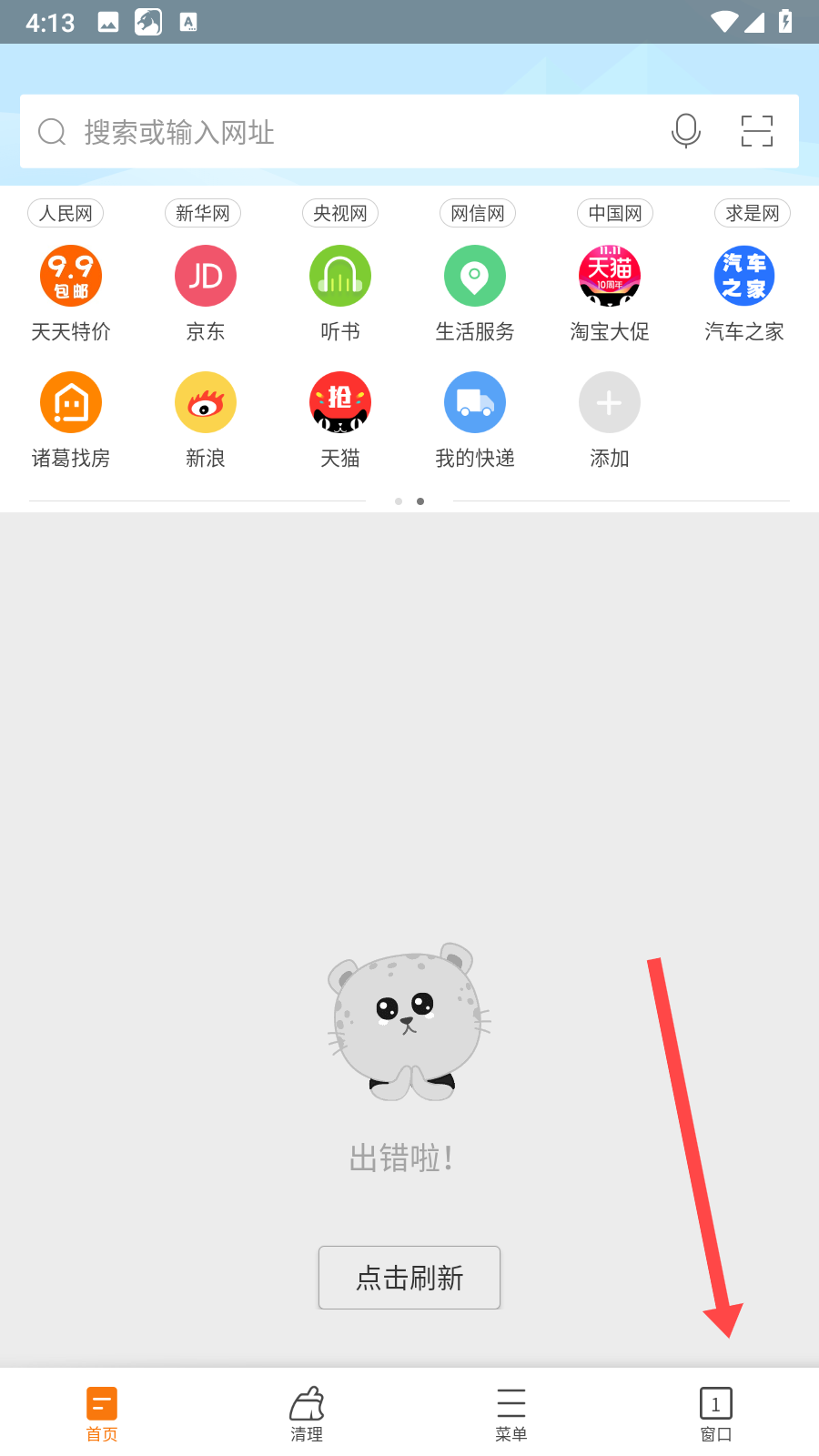Open the 央视网 link chip
The height and width of the screenshot is (1456, 819).
(340, 213)
